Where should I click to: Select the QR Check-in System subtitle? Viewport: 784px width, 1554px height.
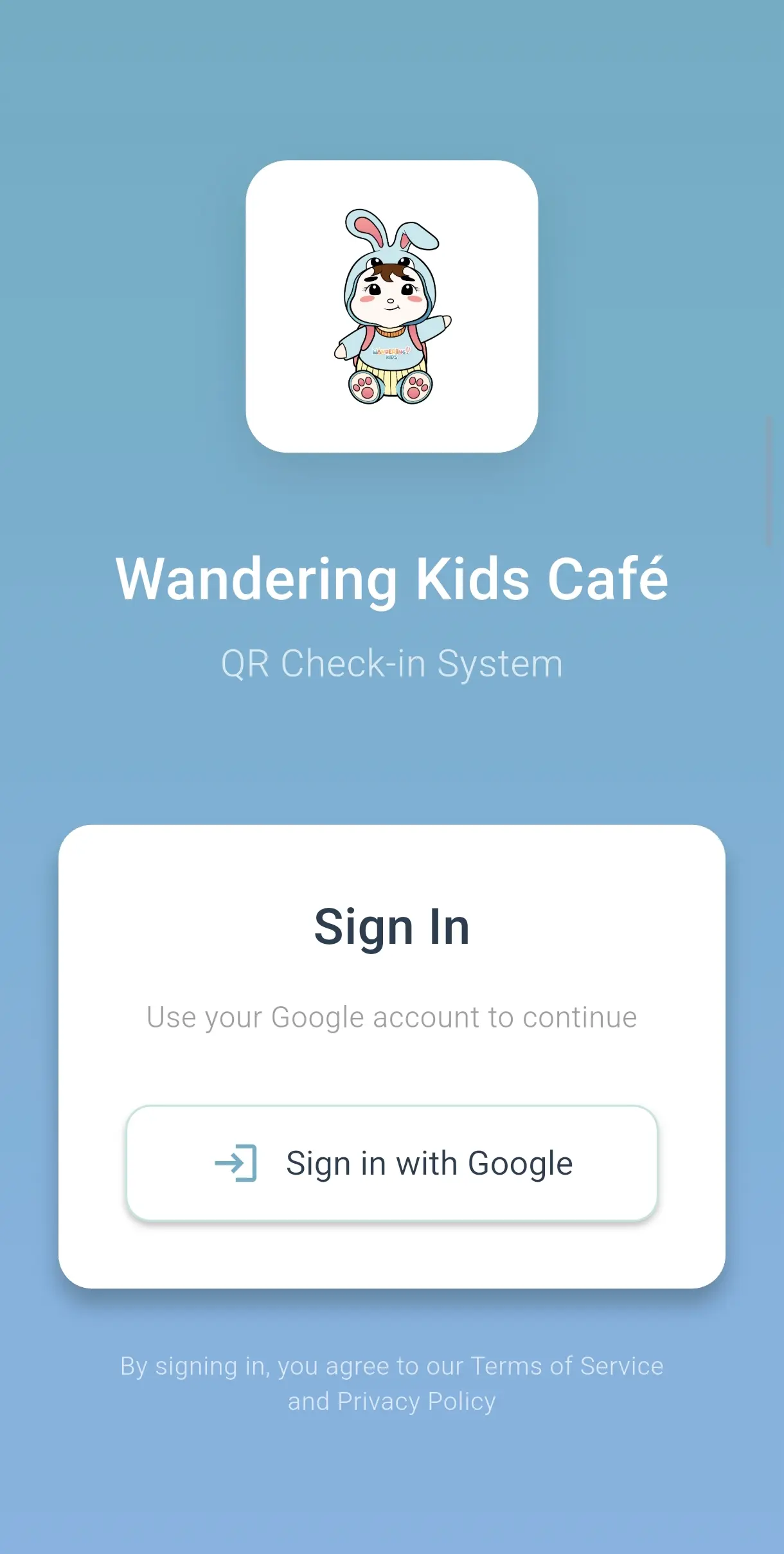tap(391, 662)
